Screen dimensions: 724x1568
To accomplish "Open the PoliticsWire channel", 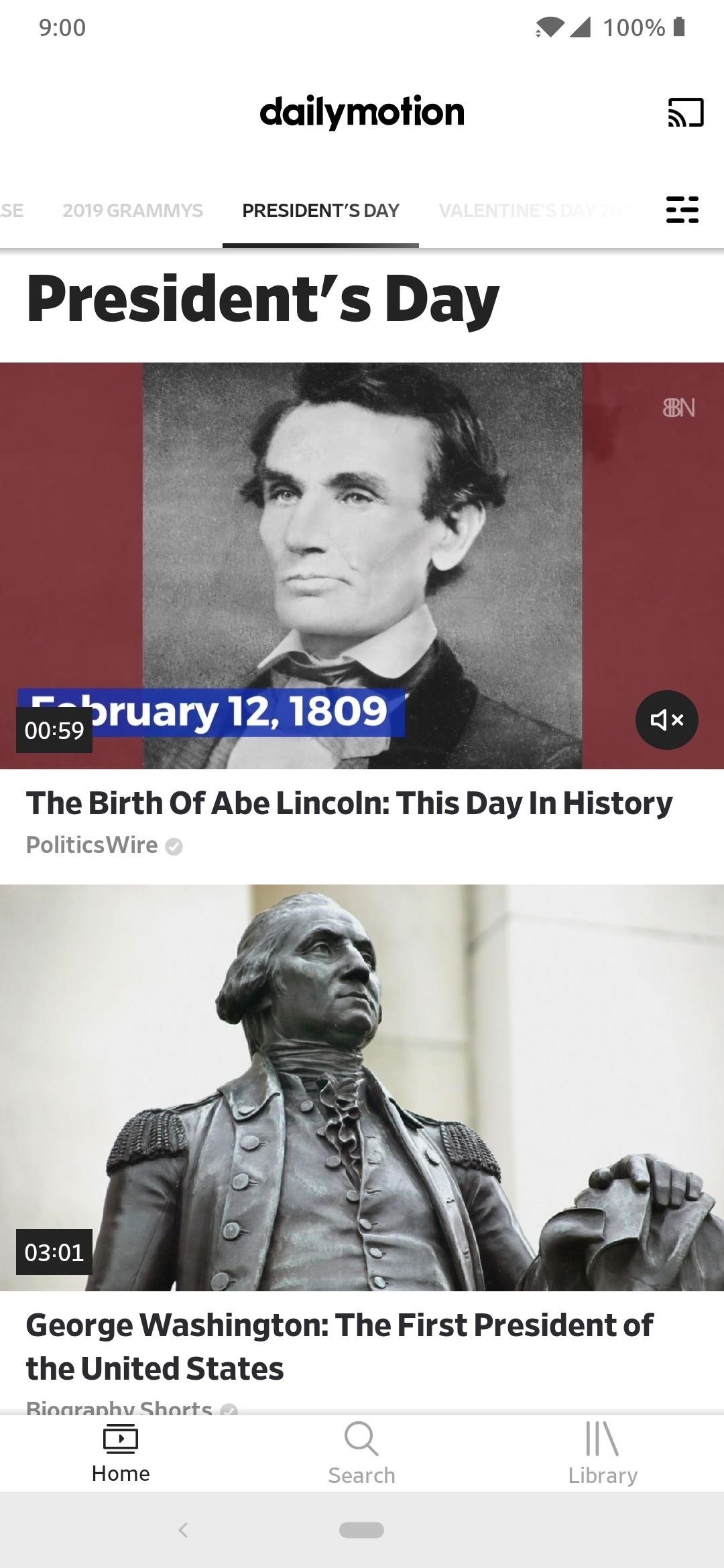I will click(x=93, y=845).
